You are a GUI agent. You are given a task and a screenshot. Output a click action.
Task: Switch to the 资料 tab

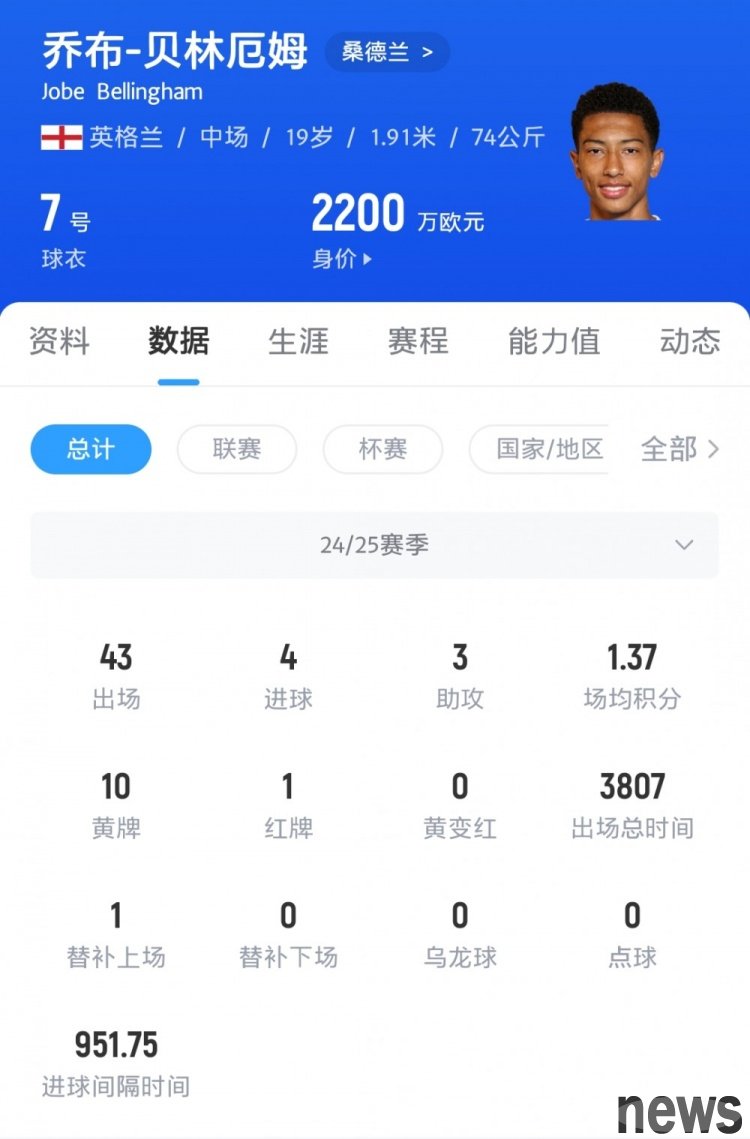[59, 341]
